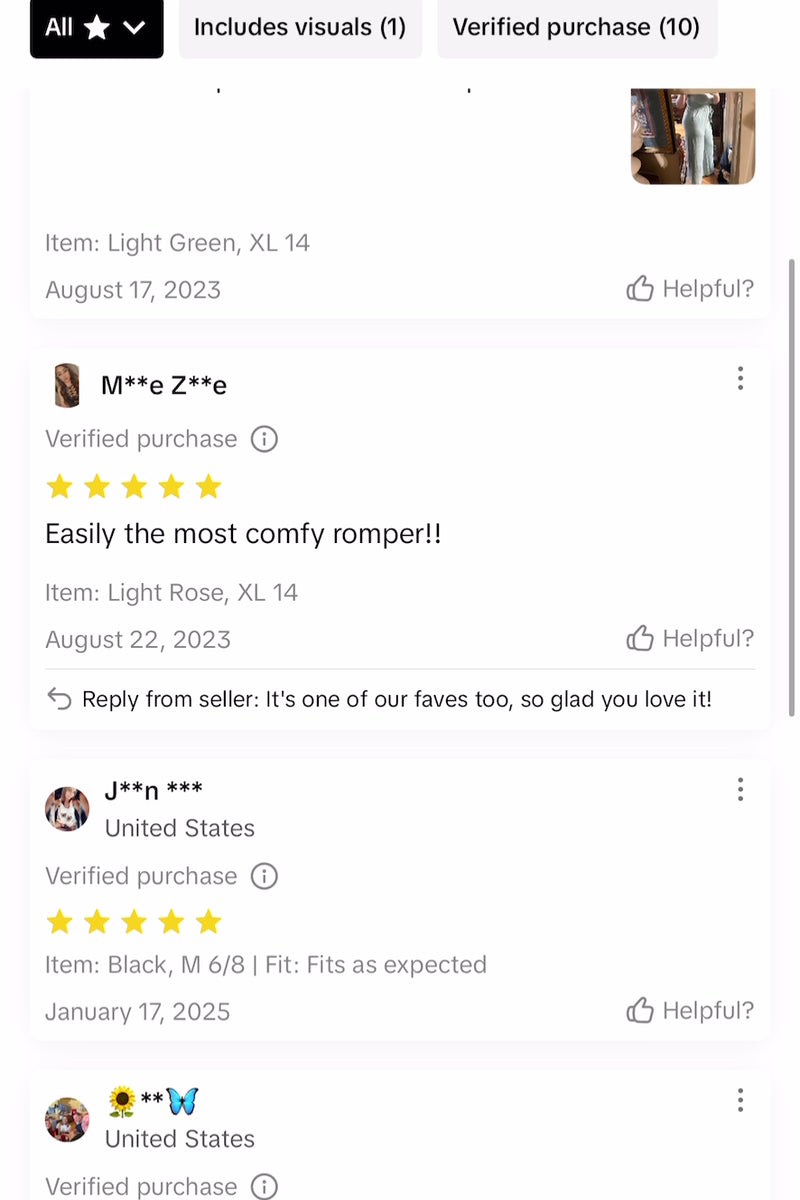The image size is (800, 1200).
Task: Mark the August 17, 2023 review as helpful
Action: [x=690, y=290]
